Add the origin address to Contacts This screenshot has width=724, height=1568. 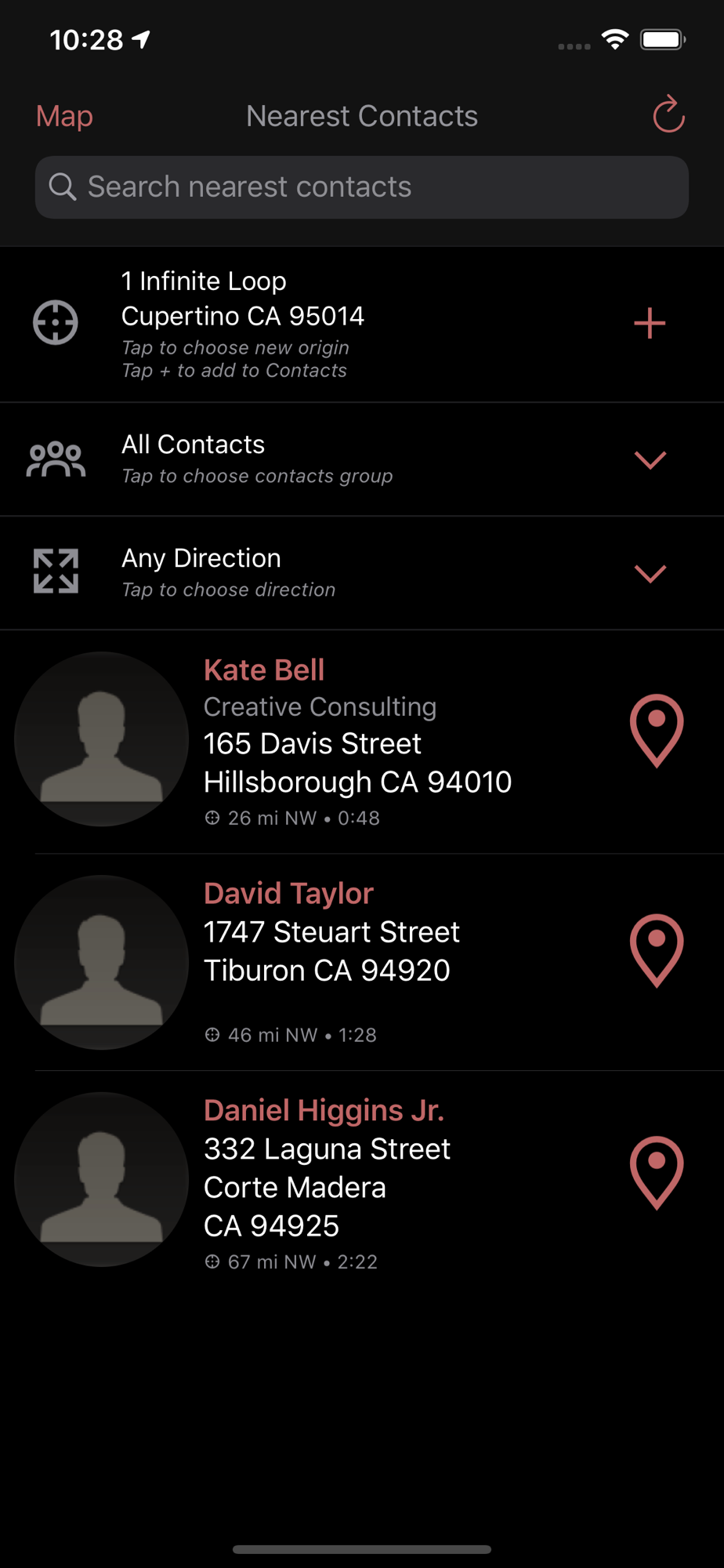650,323
